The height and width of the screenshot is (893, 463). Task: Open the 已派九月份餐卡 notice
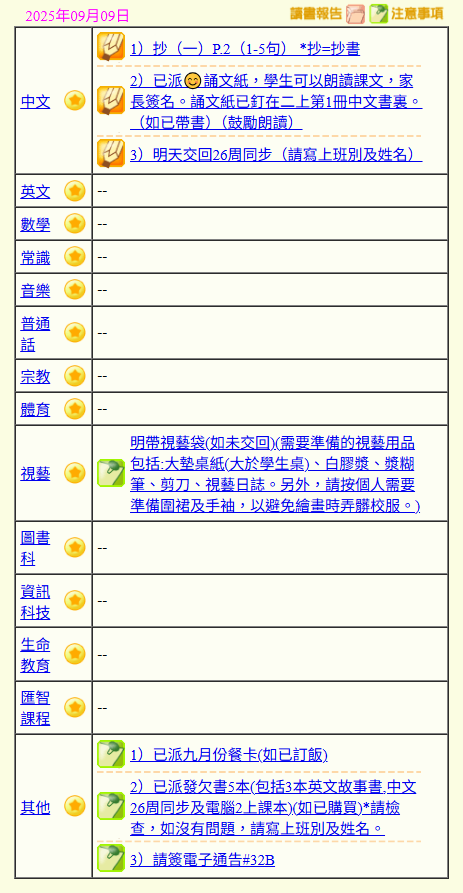[229, 755]
